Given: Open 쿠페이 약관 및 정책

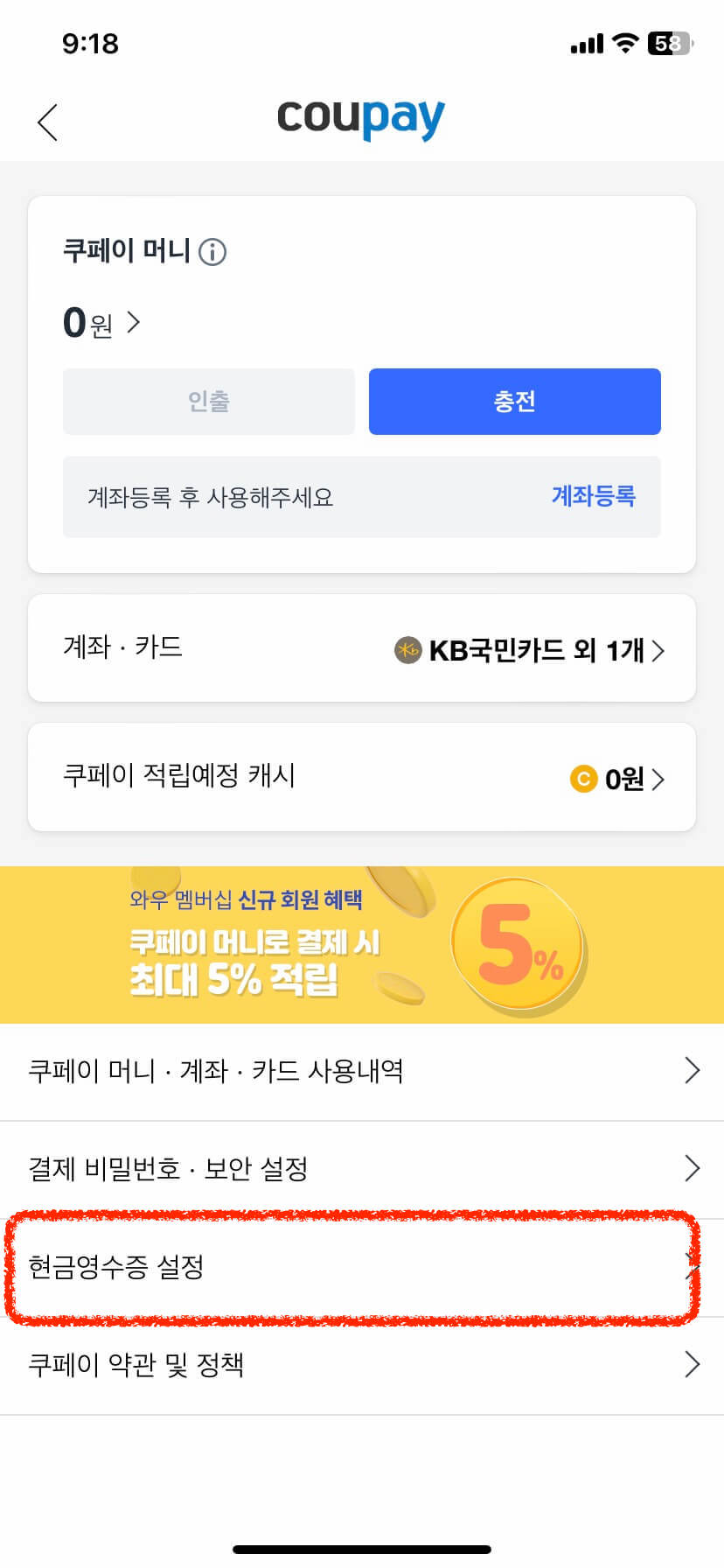Looking at the screenshot, I should [362, 1364].
